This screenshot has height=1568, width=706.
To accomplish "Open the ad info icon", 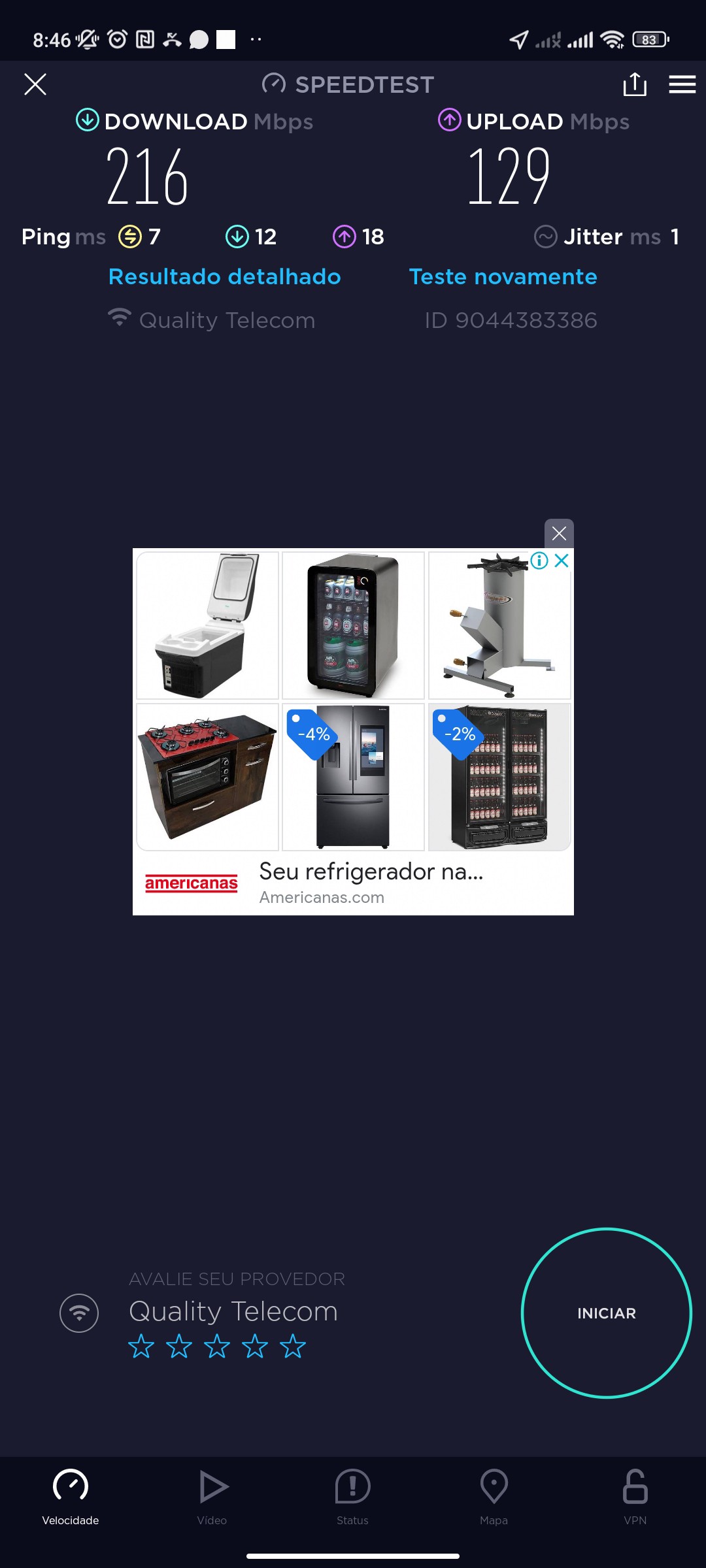I will pos(539,561).
